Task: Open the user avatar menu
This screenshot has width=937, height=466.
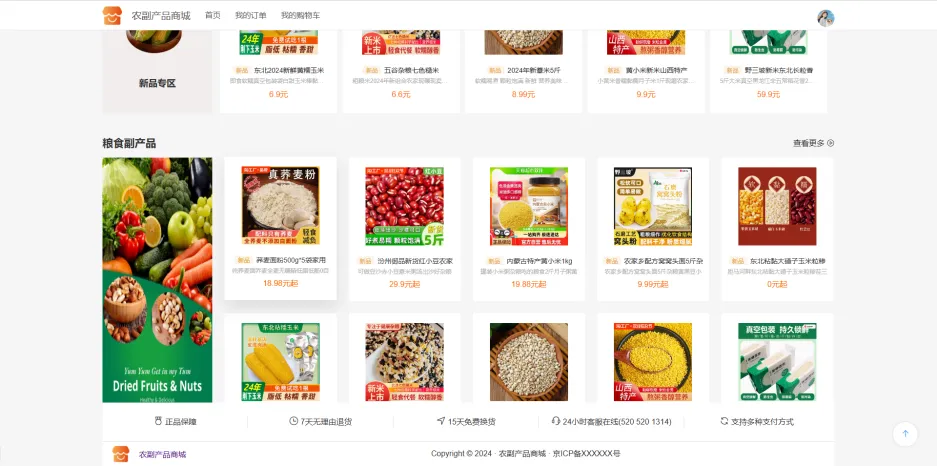Action: [825, 17]
